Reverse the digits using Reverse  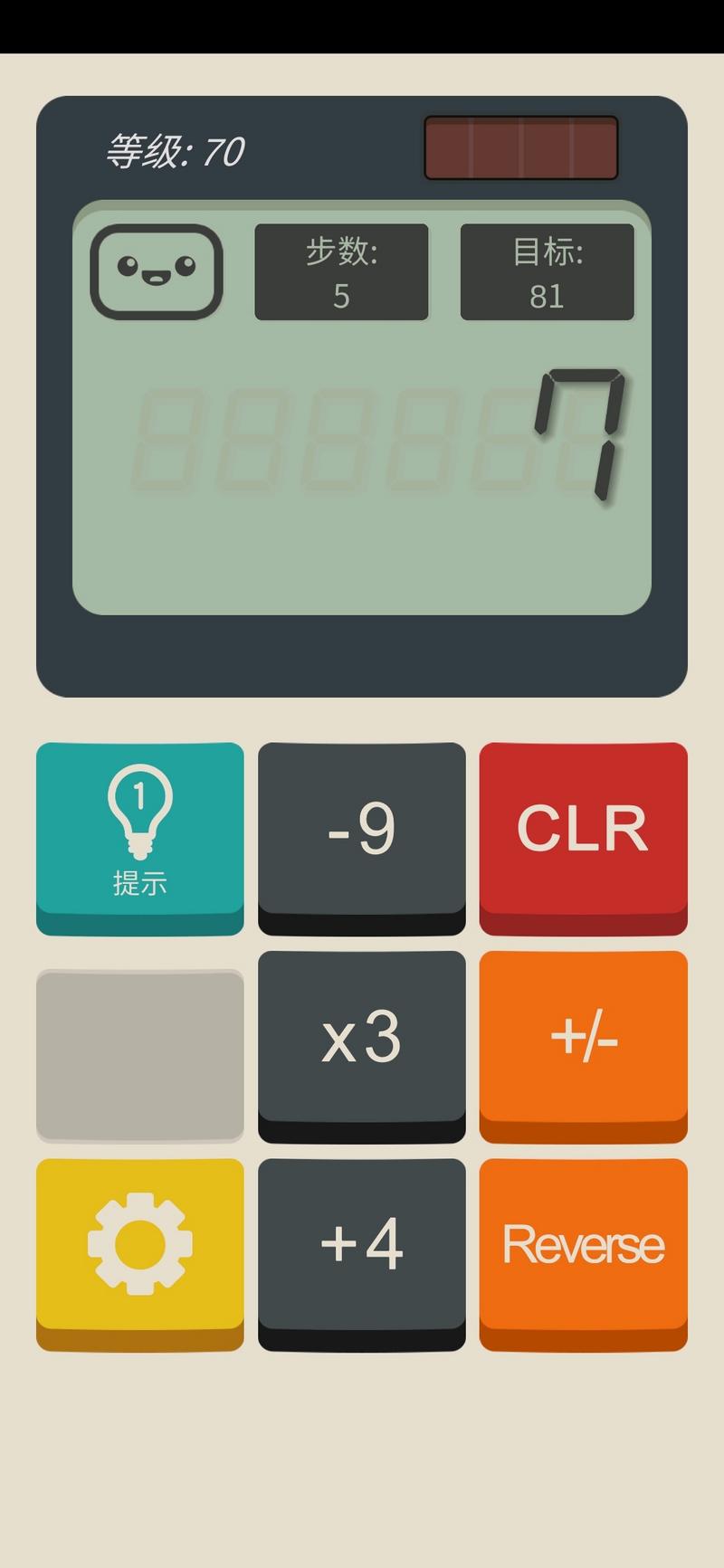(584, 1254)
